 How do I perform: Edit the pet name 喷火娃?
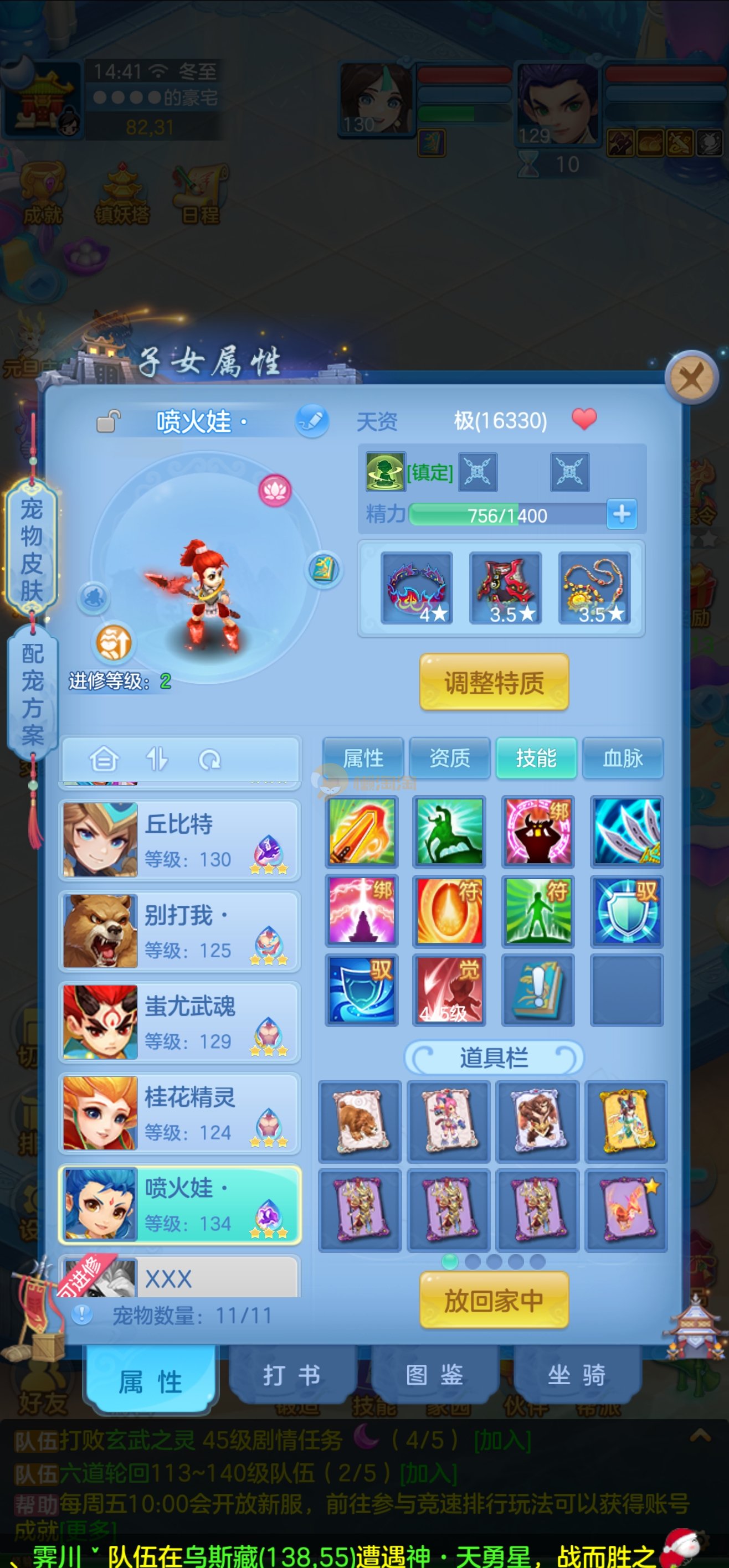[x=312, y=421]
